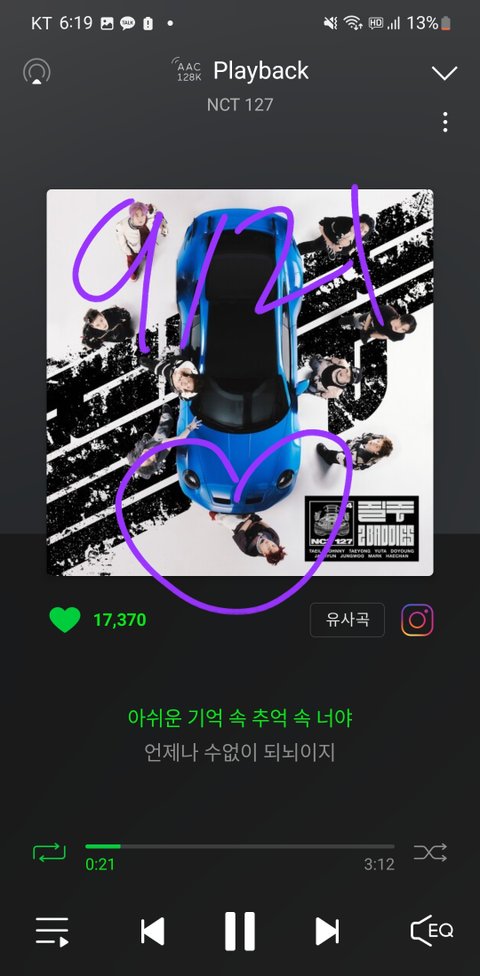The height and width of the screenshot is (976, 480).
Task: Open the cast/AirPlay output icon
Action: click(x=37, y=72)
